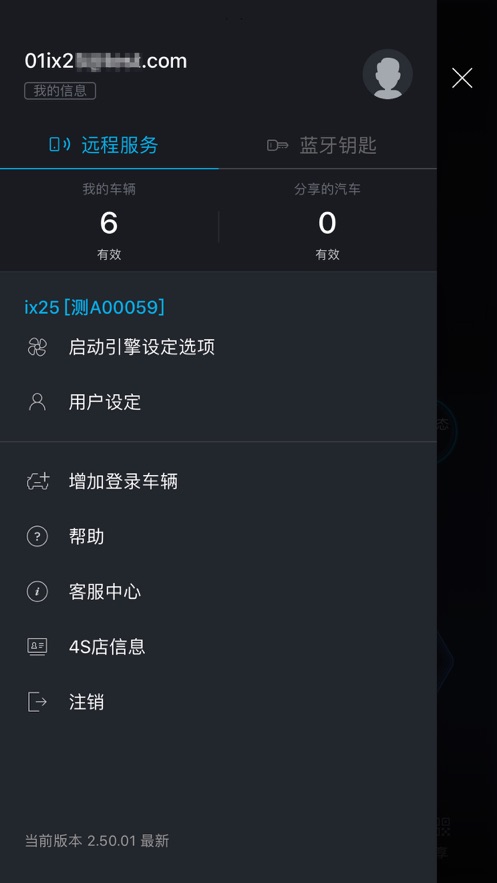View 分享的汽车 shared cars
The width and height of the screenshot is (497, 883).
pos(328,221)
